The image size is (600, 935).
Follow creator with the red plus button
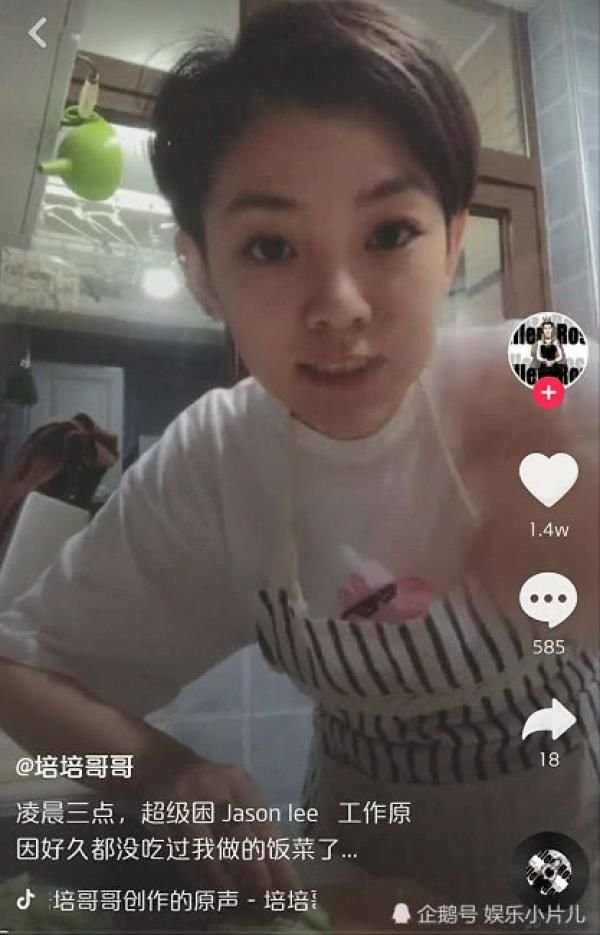point(548,393)
